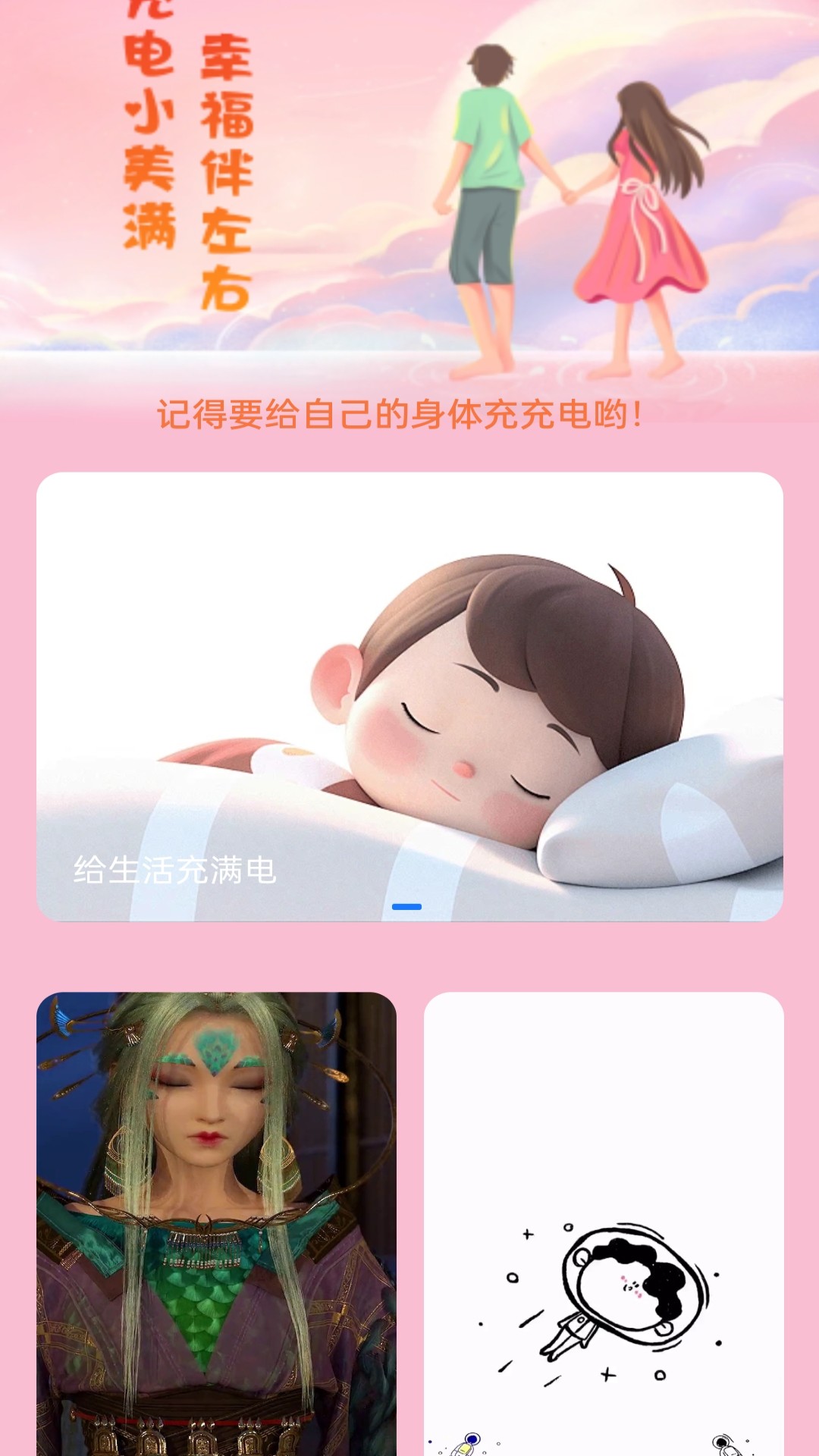Open the 给生活充满电 sleeping boy banner
The width and height of the screenshot is (819, 1456).
409,696
